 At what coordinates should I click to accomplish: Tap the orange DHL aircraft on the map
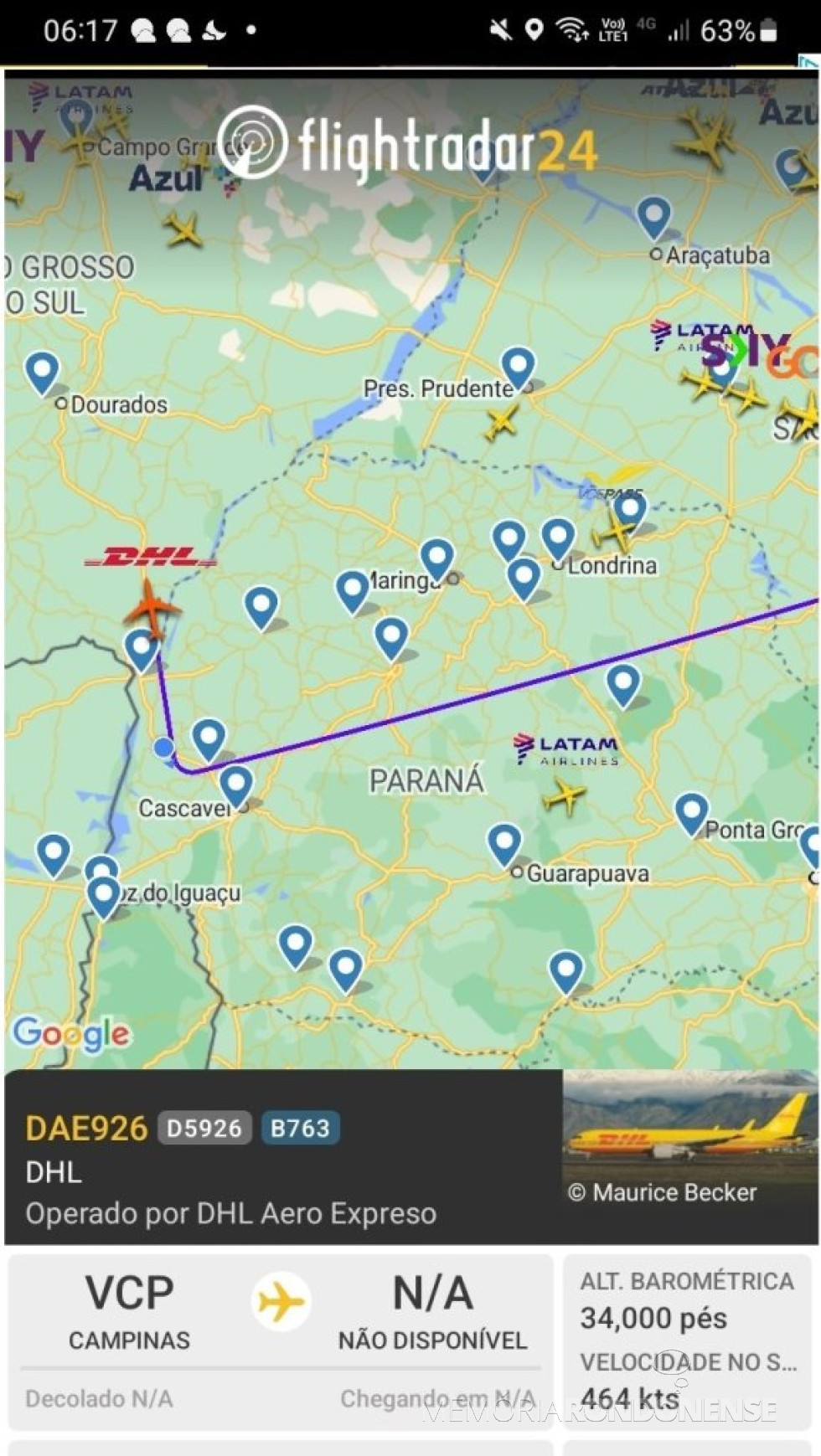[x=152, y=608]
